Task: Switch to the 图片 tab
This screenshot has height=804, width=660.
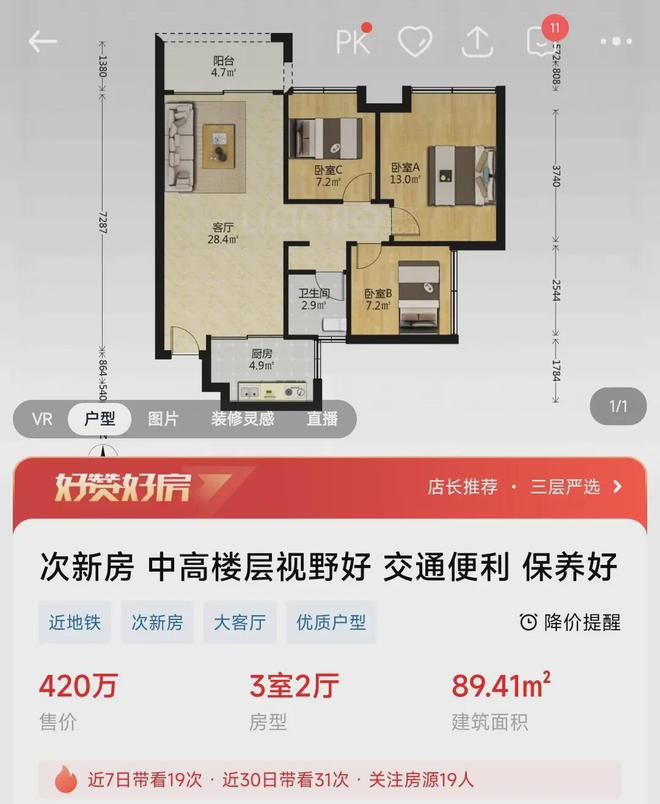Action: [x=163, y=419]
